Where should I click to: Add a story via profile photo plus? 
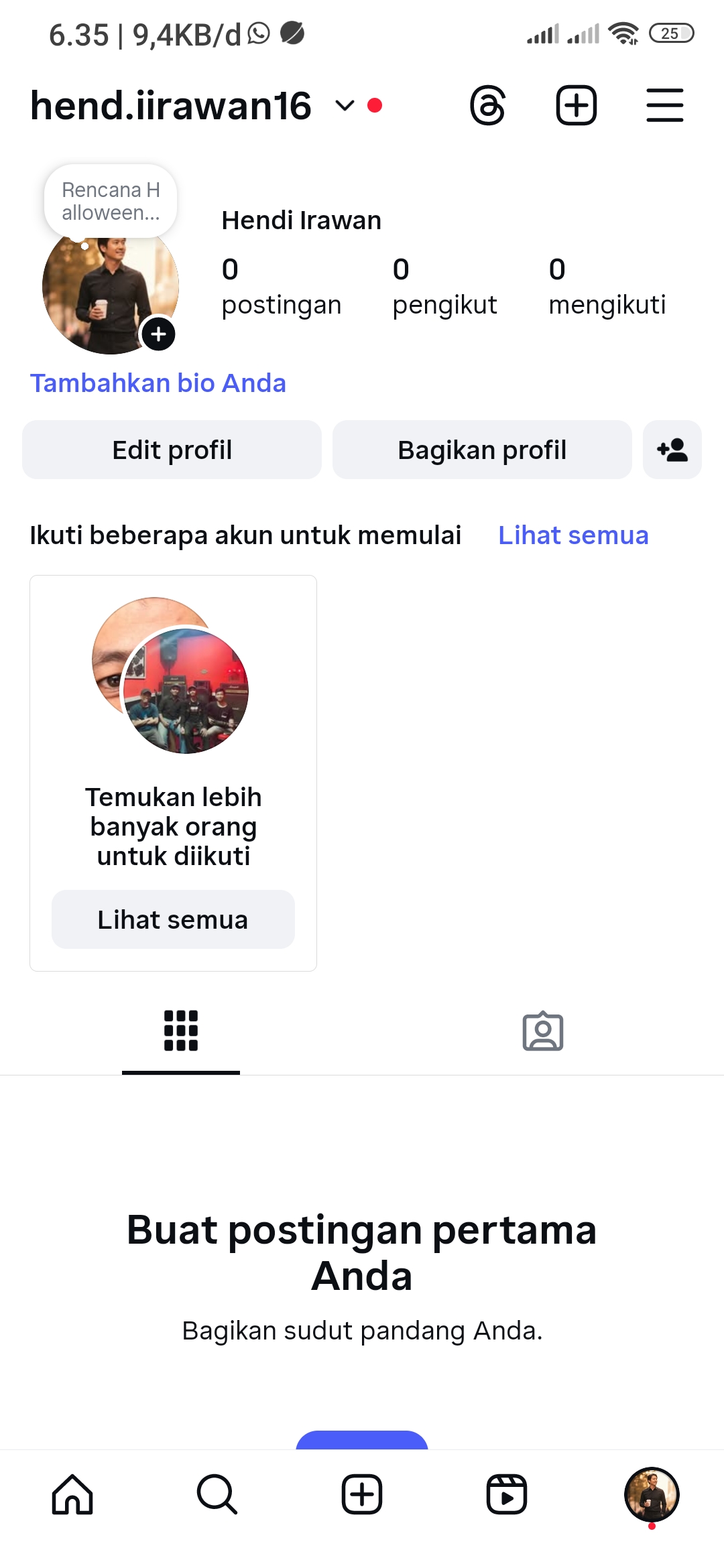tap(158, 334)
